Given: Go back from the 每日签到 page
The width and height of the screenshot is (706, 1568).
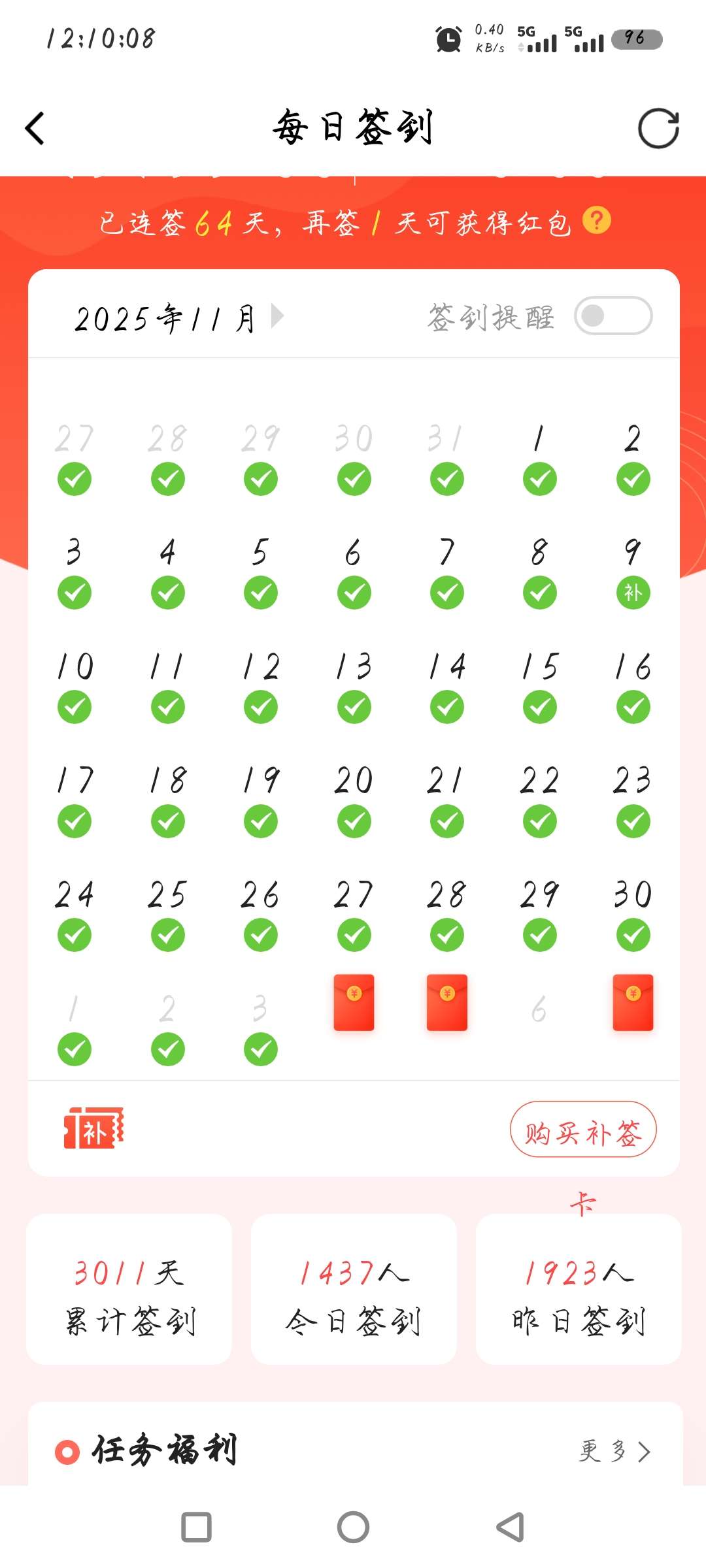Looking at the screenshot, I should point(35,128).
